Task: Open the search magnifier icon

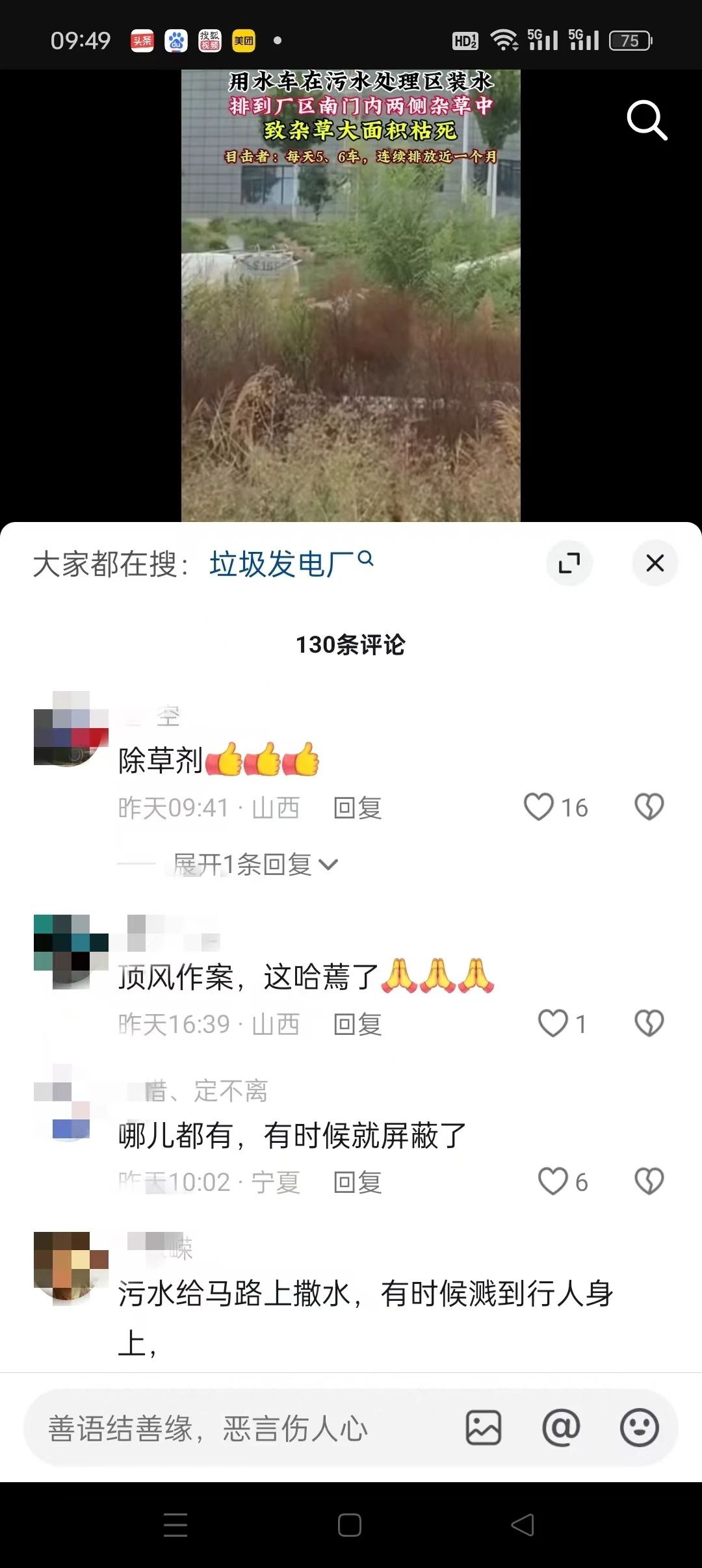Action: coord(647,120)
